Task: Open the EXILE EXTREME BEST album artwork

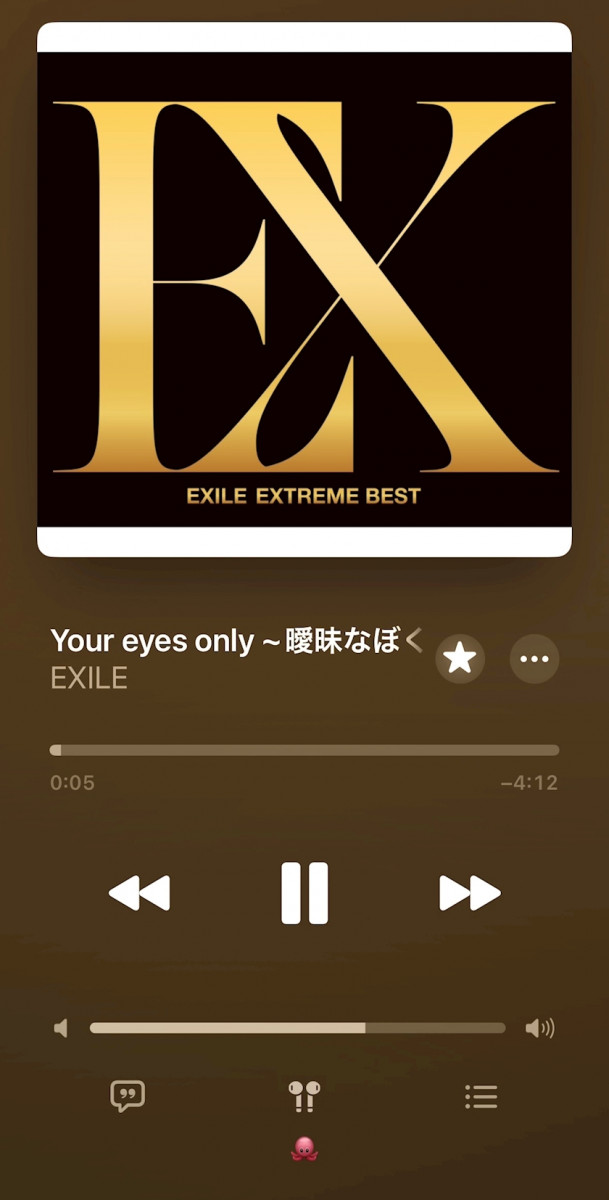Action: [304, 289]
